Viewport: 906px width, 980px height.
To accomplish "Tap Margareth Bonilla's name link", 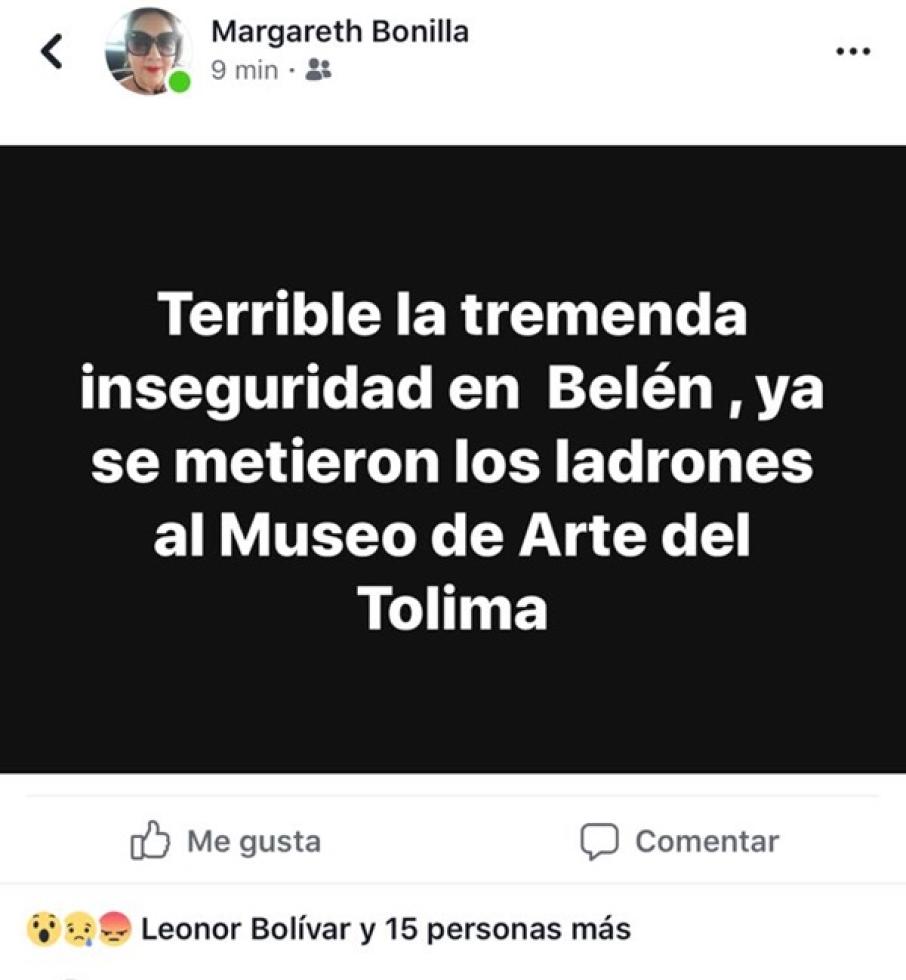I will pyautogui.click(x=339, y=32).
